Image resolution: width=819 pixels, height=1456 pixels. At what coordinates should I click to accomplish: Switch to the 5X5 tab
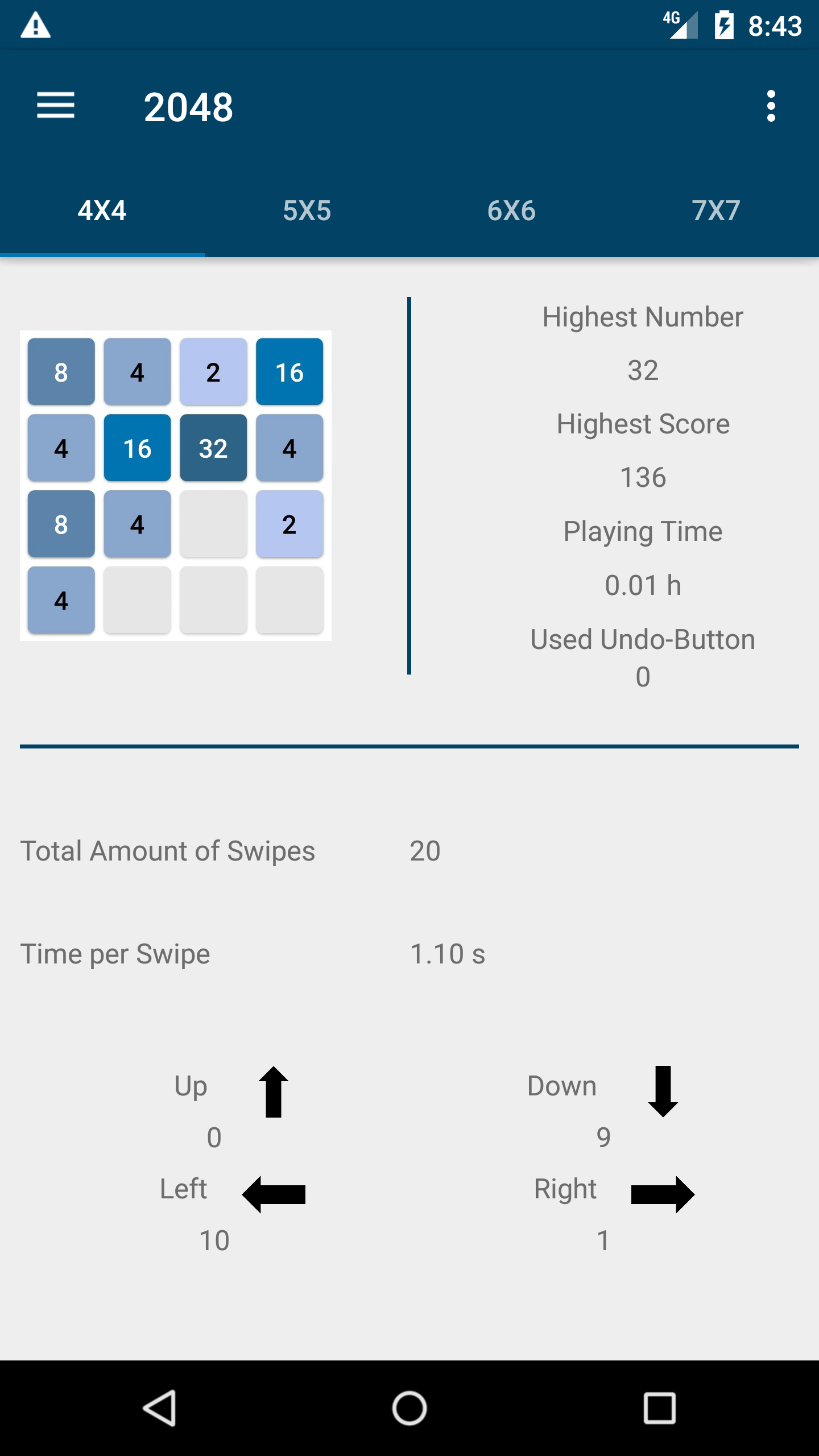(x=307, y=211)
